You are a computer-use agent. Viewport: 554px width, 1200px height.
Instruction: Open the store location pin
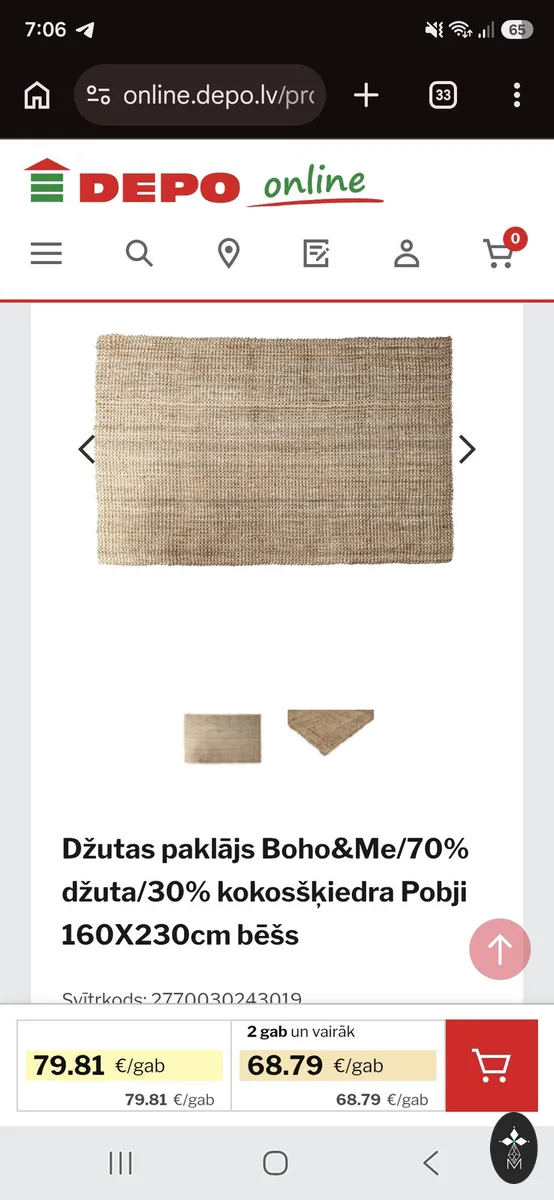pyautogui.click(x=229, y=254)
